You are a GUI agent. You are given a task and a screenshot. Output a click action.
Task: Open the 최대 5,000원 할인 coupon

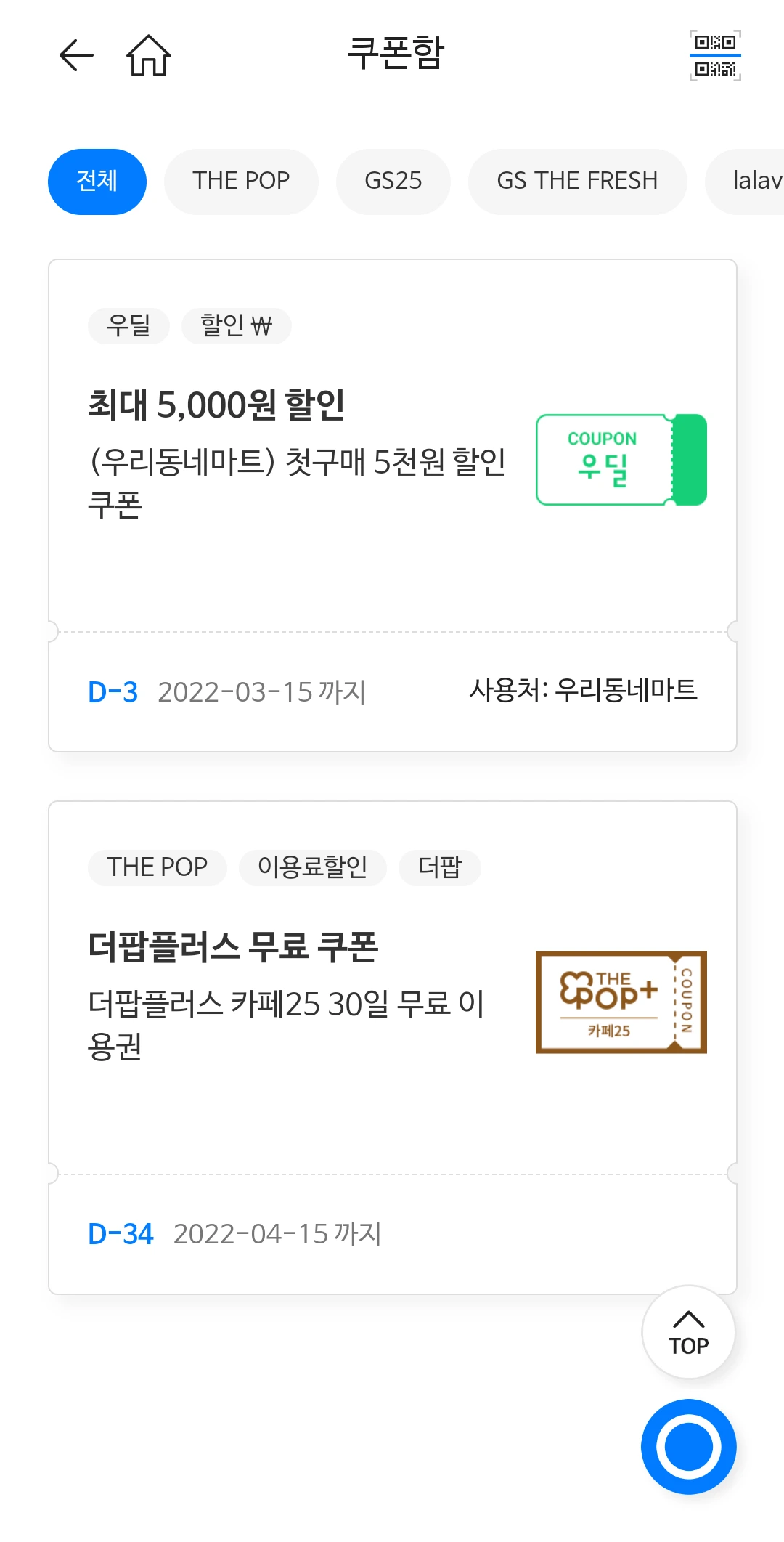click(x=393, y=506)
